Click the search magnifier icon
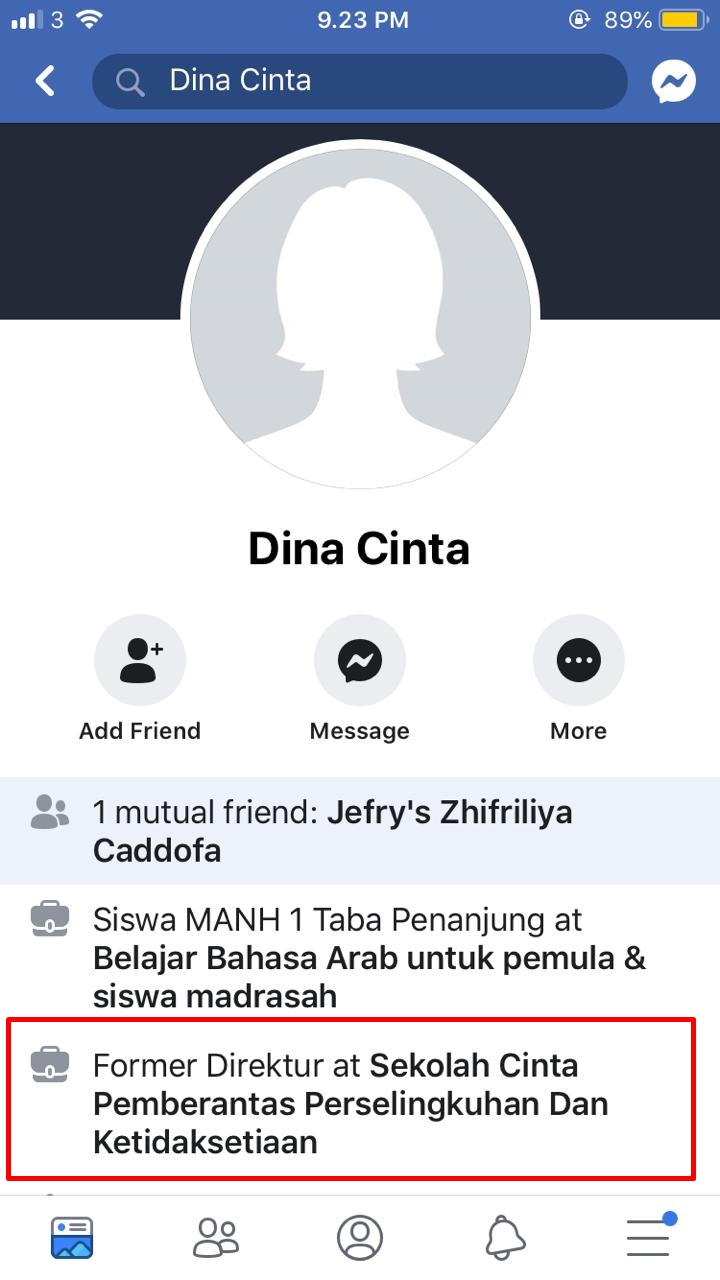Image resolution: width=720 pixels, height=1280 pixels. (x=129, y=81)
